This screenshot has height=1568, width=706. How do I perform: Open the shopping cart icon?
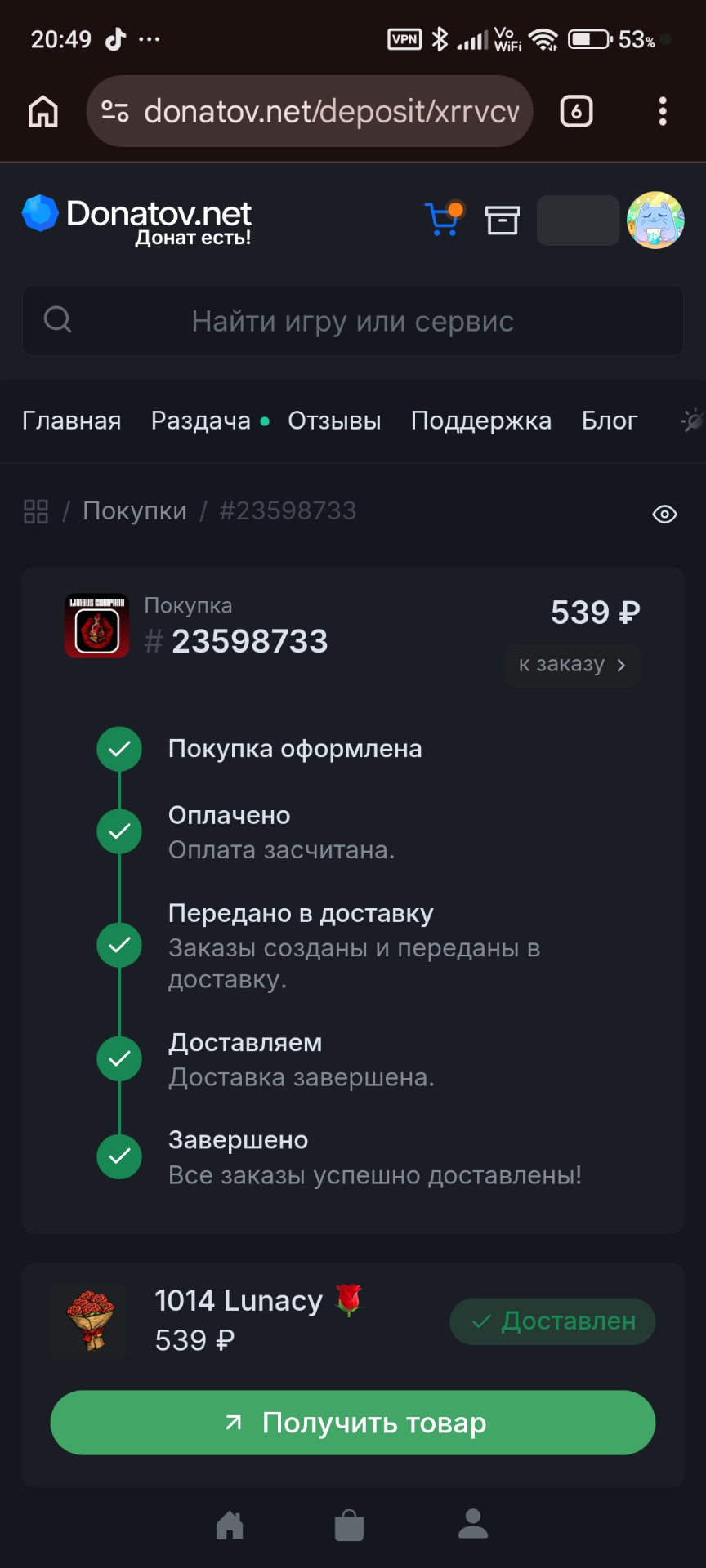pos(444,219)
